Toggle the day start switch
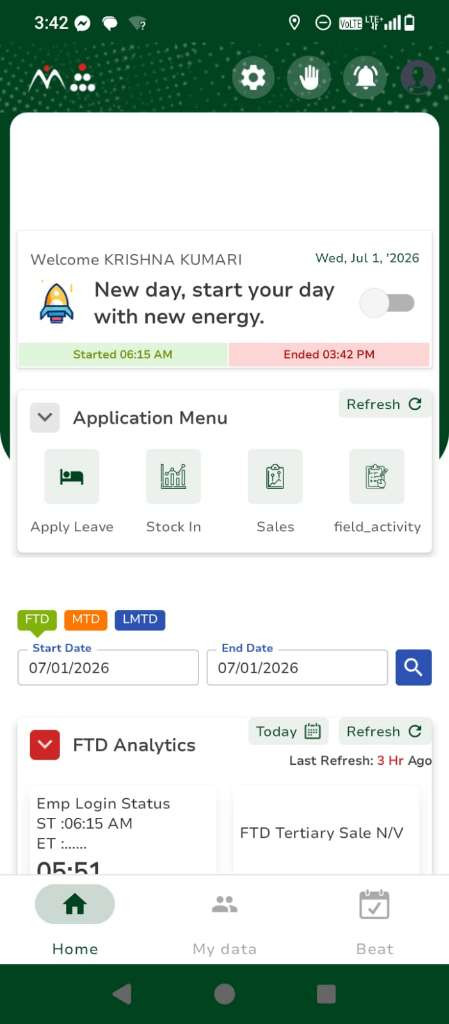Screen dimensions: 449x1024 coord(388,303)
